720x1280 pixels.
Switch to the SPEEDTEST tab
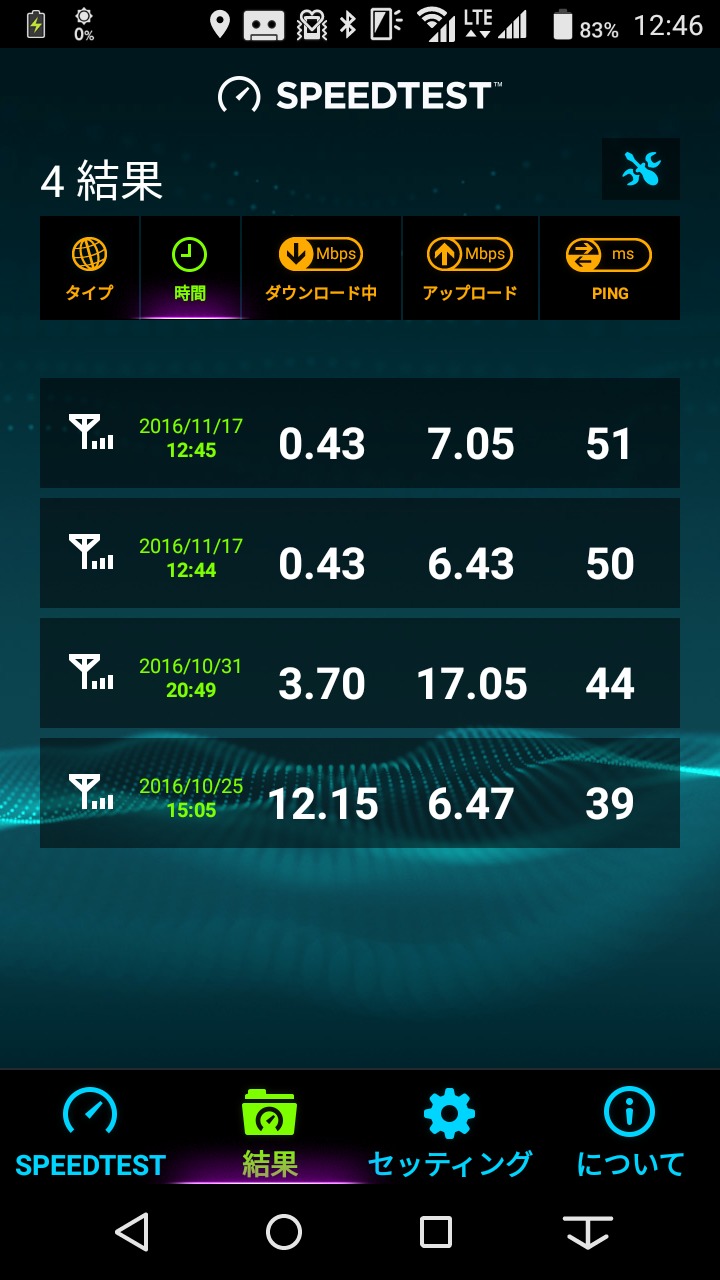pos(90,1133)
